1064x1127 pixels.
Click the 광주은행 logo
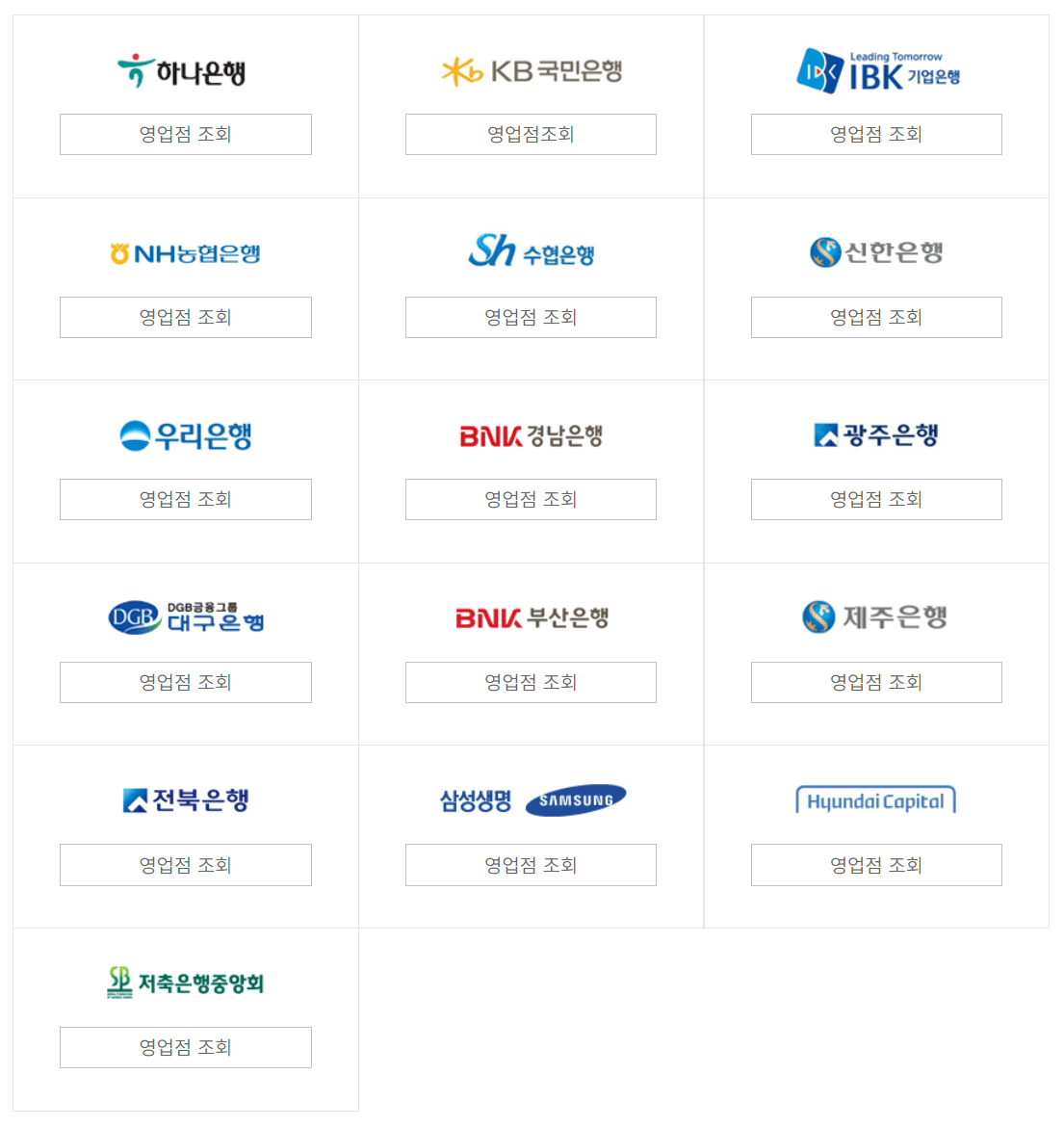point(875,433)
